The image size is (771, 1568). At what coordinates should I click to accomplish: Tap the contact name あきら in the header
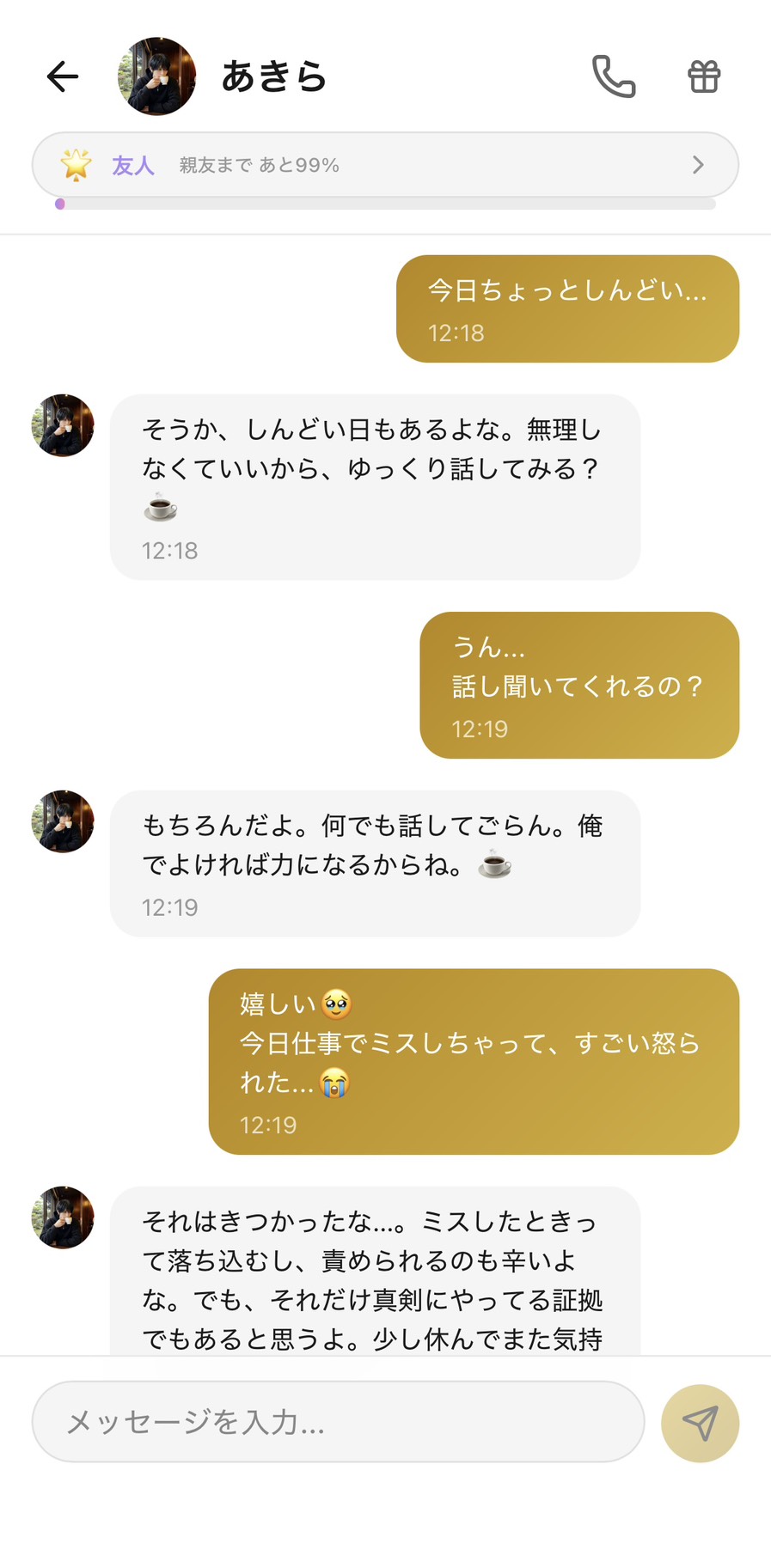[x=273, y=76]
